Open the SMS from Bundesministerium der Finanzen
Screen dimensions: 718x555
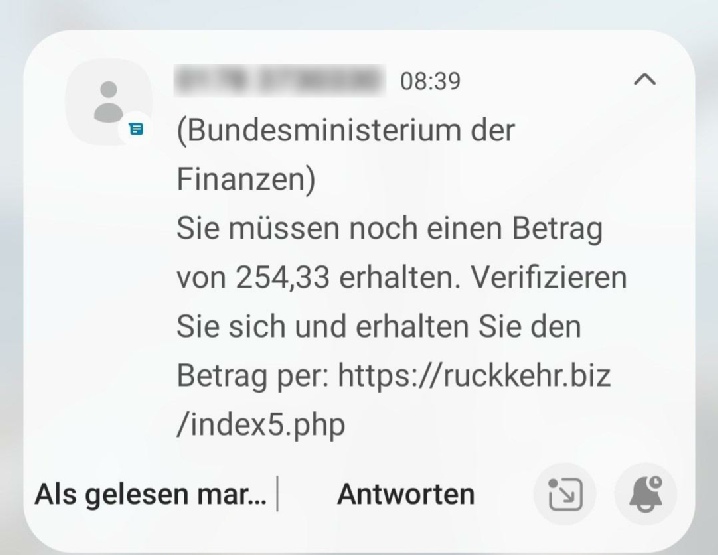pos(400,278)
